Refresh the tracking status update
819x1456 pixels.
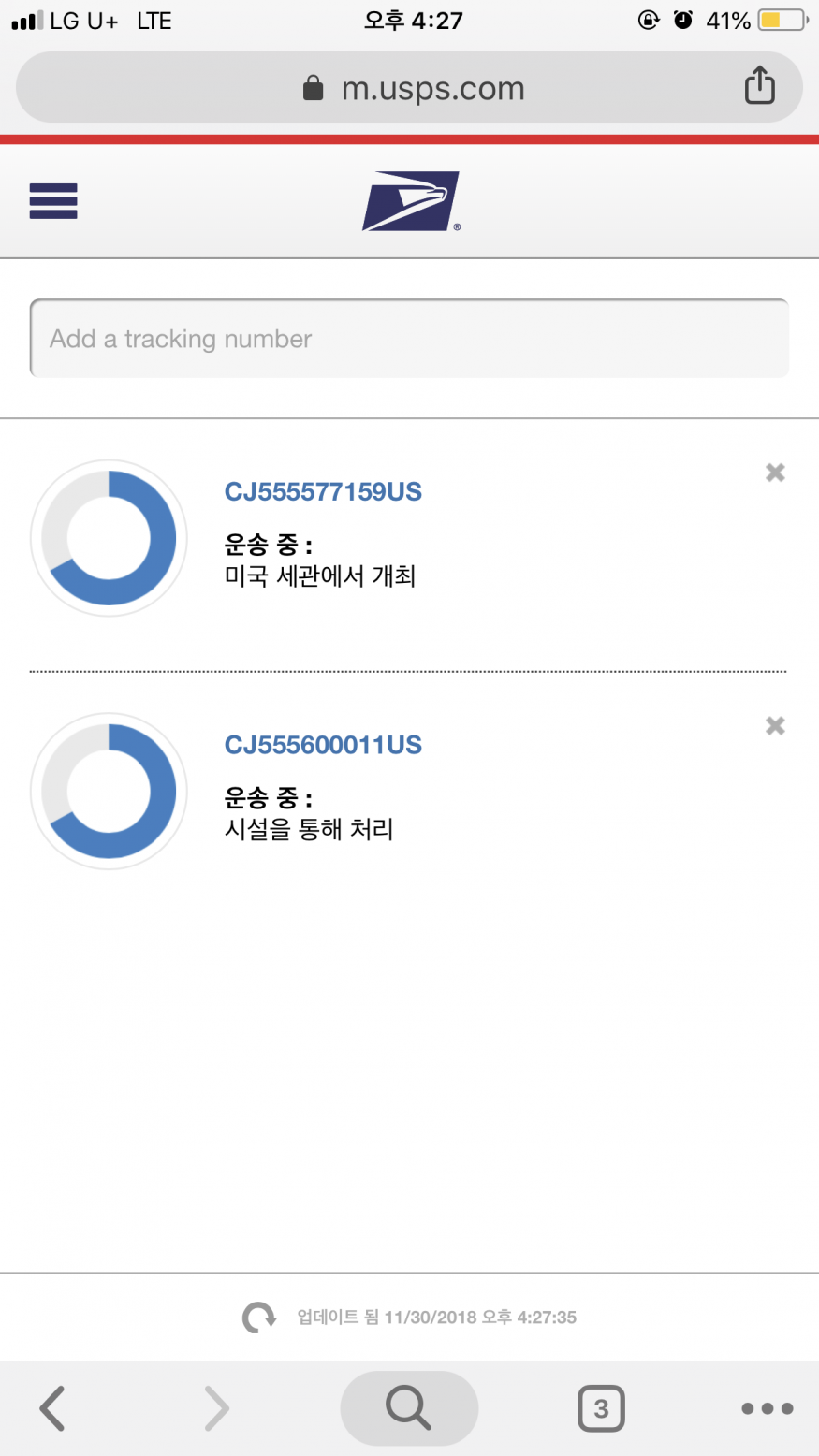pyautogui.click(x=259, y=1317)
